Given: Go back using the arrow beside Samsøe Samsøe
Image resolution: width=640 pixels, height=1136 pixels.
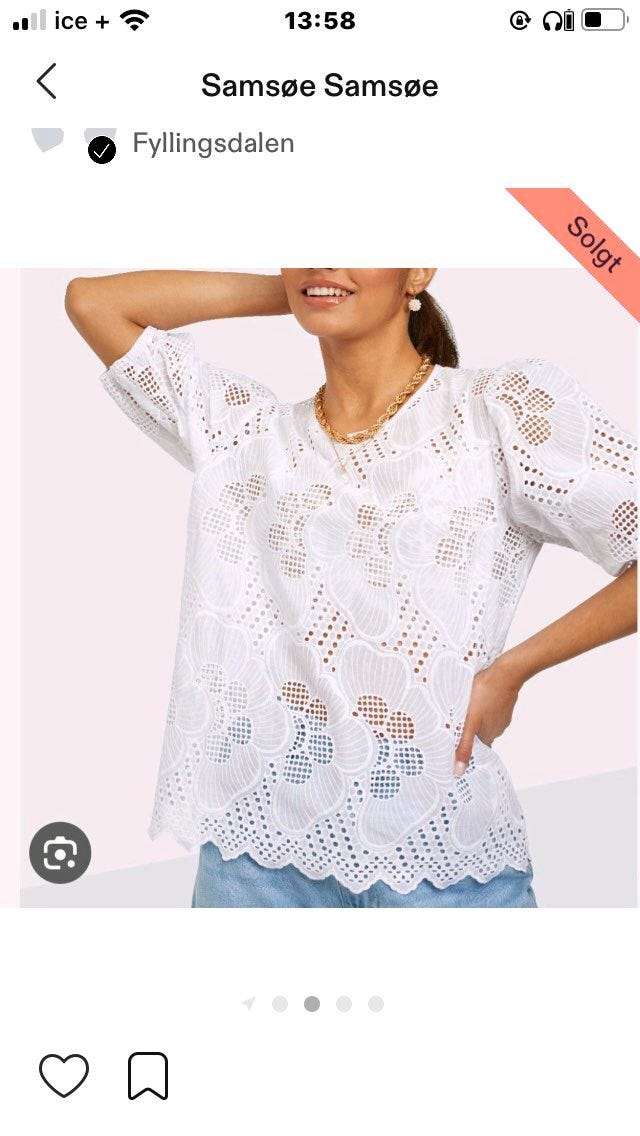Looking at the screenshot, I should click(46, 81).
